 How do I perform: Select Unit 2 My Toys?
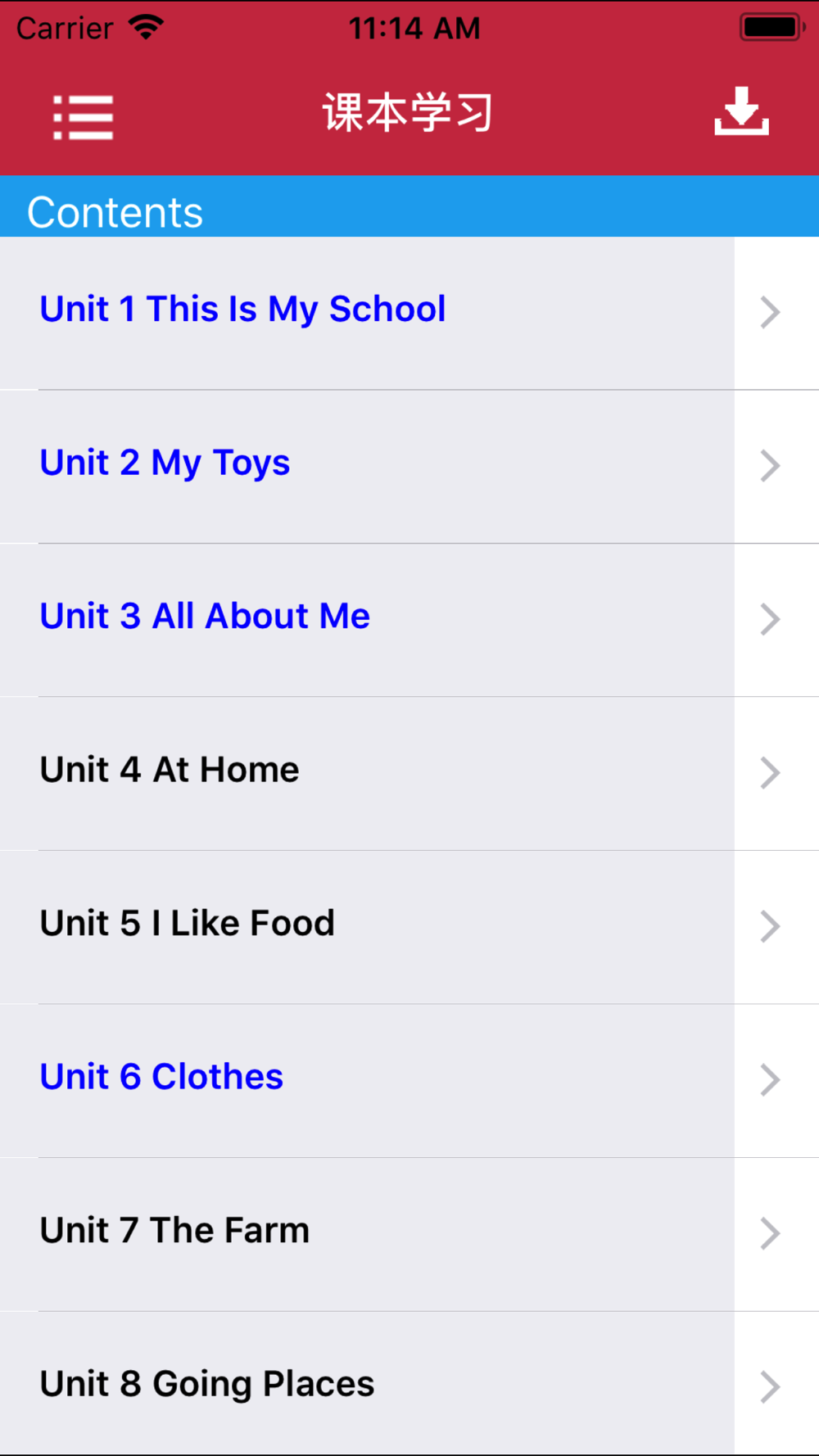coord(409,467)
